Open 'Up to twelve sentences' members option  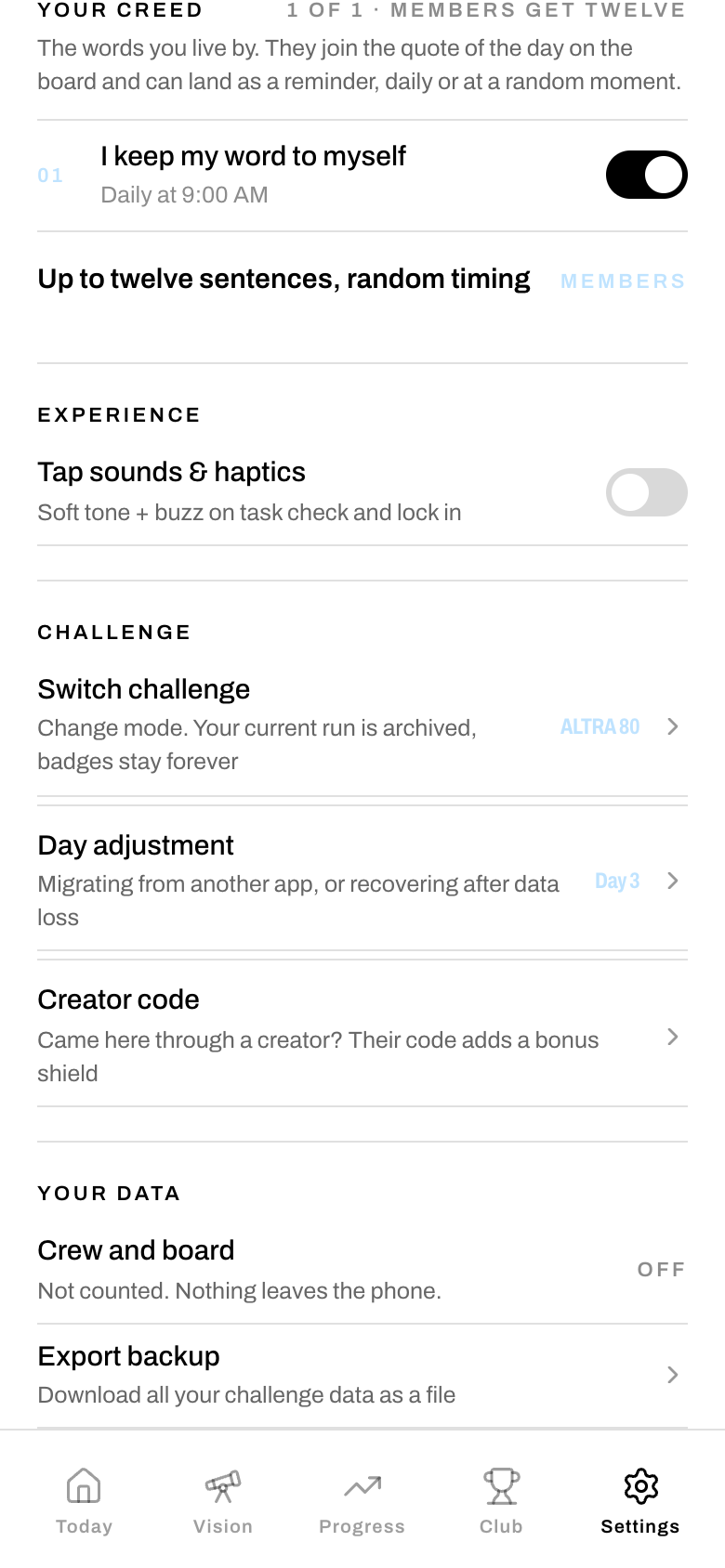click(362, 281)
